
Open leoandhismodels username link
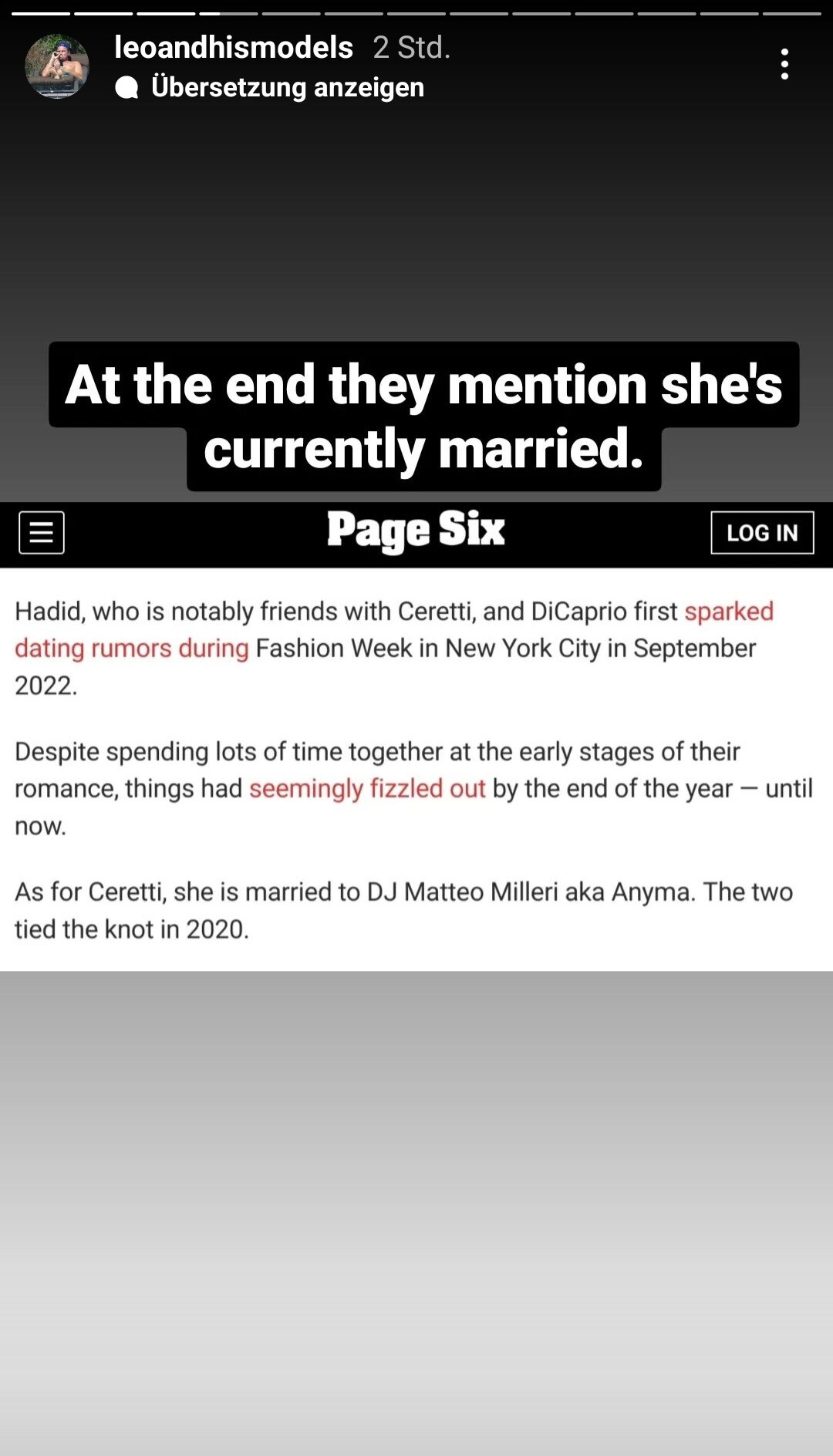pos(233,48)
